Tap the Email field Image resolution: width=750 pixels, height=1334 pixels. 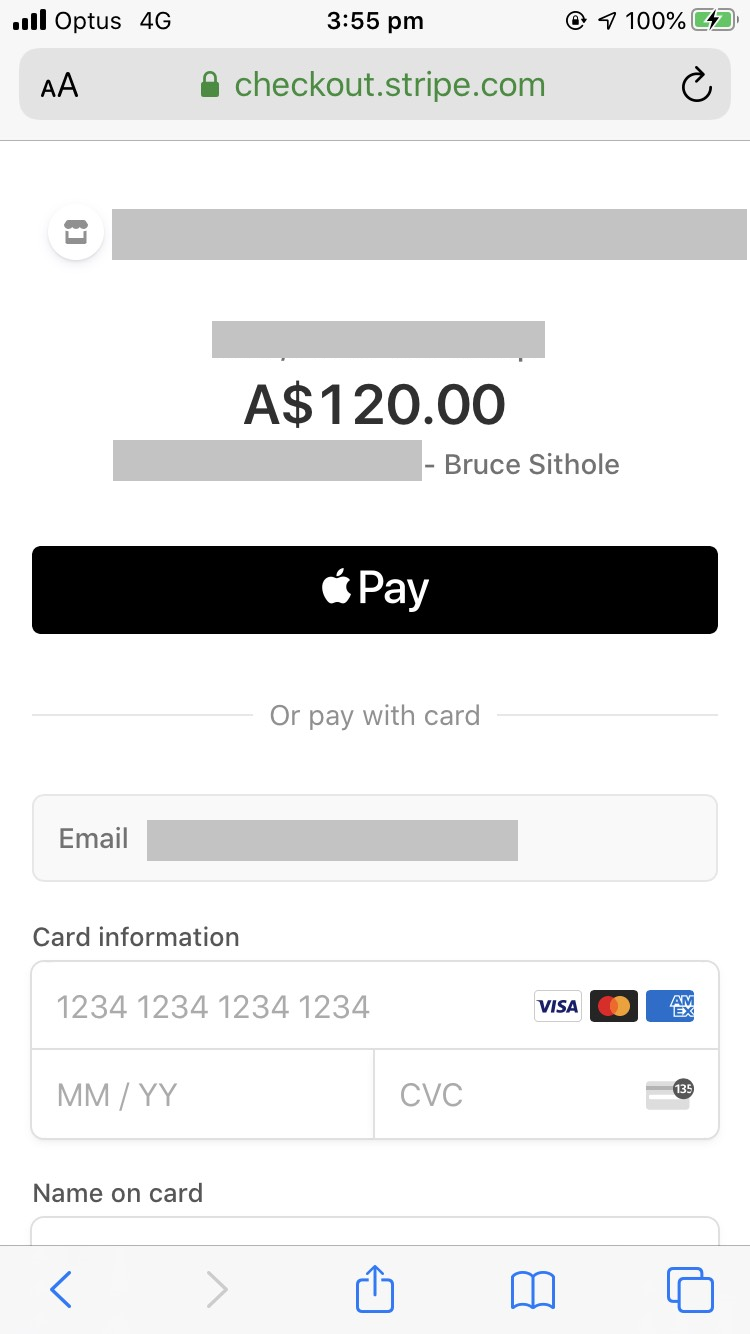pos(375,838)
